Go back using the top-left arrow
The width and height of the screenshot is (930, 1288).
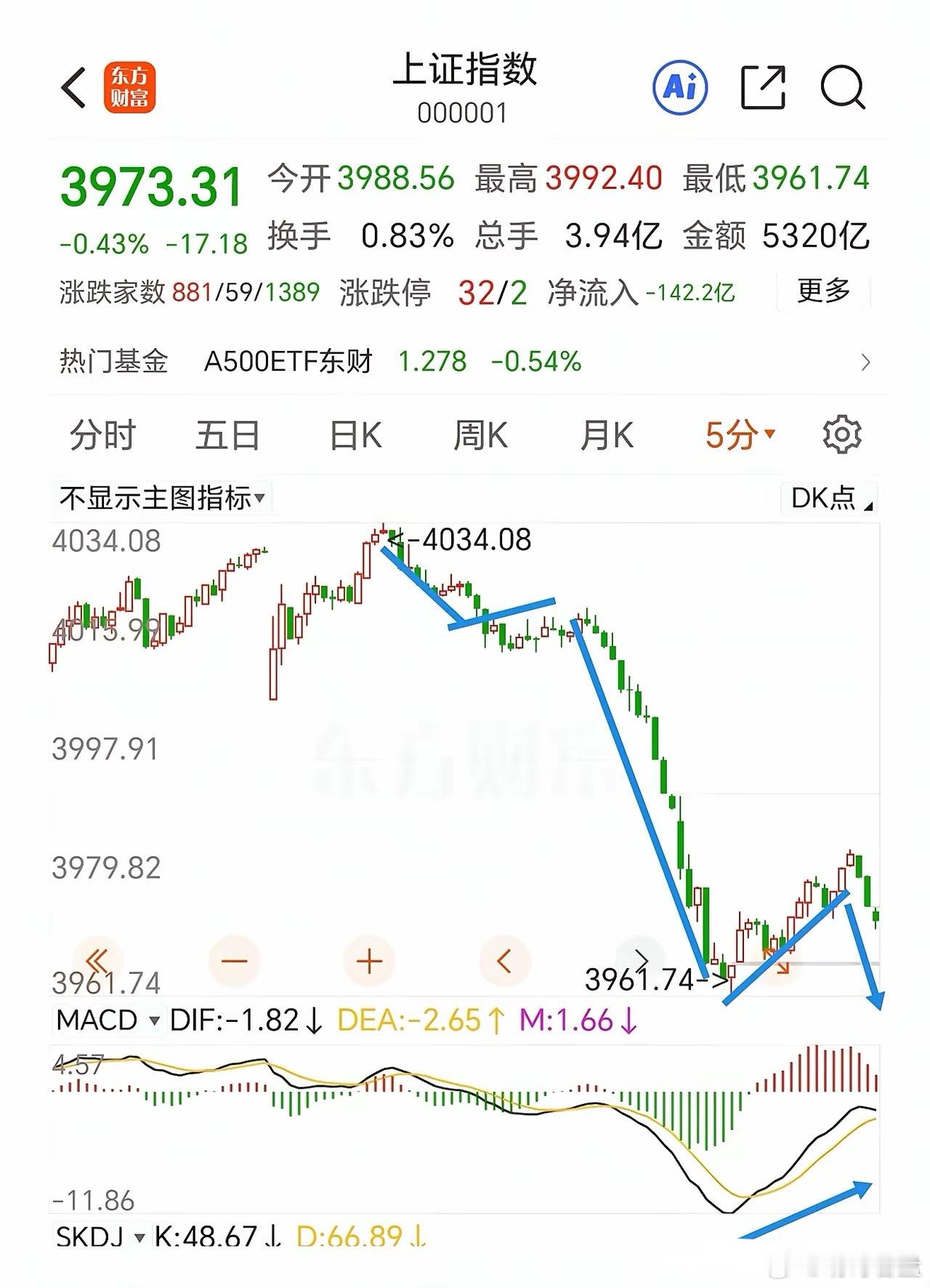coord(74,89)
